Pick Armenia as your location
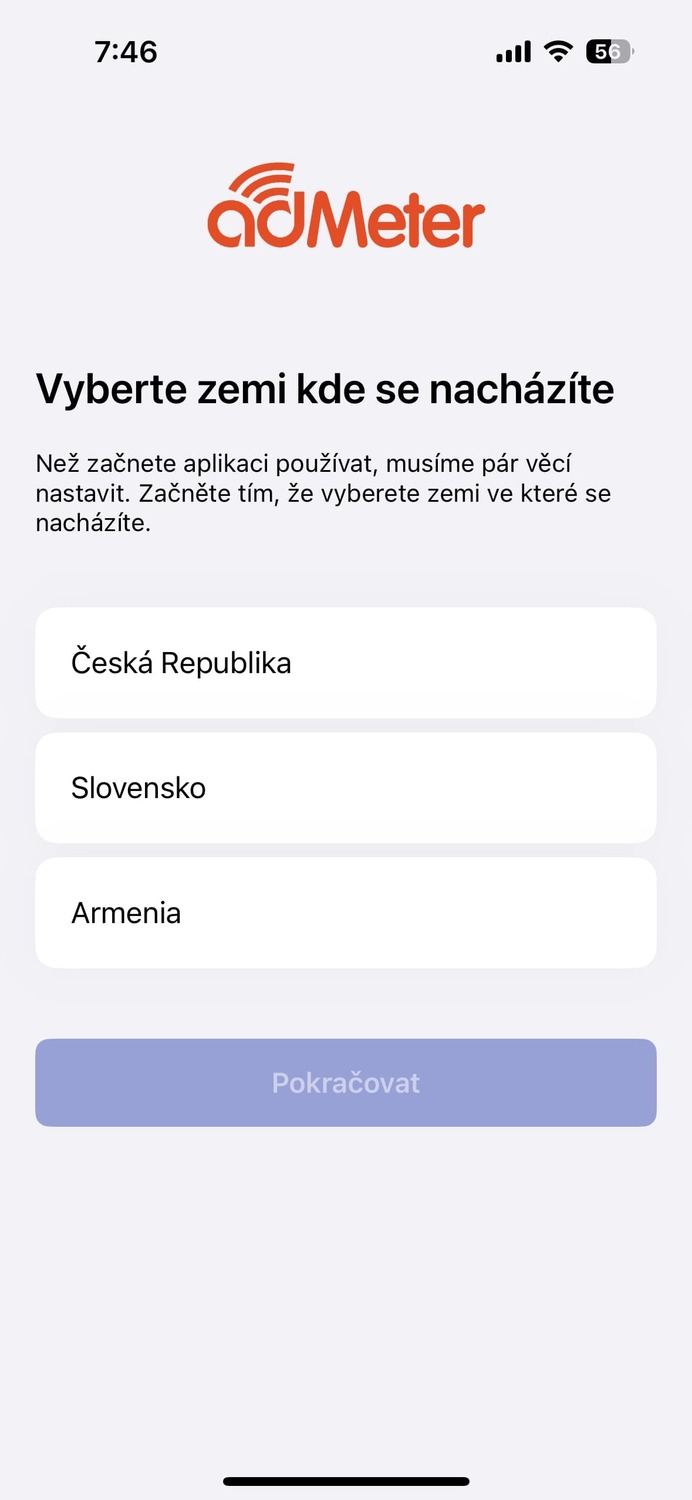Screen dimensions: 692x1500 coord(345,913)
